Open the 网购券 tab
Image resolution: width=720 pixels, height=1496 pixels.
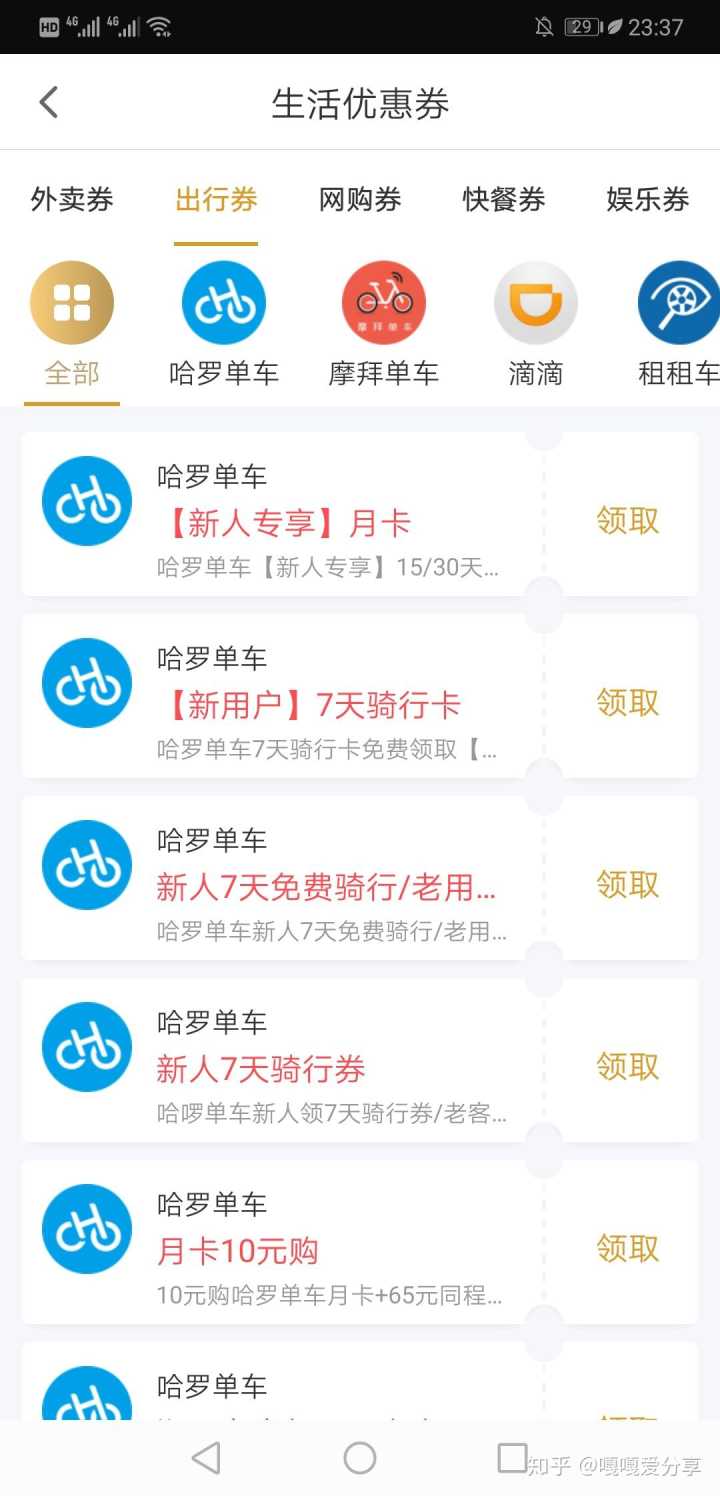click(x=360, y=199)
